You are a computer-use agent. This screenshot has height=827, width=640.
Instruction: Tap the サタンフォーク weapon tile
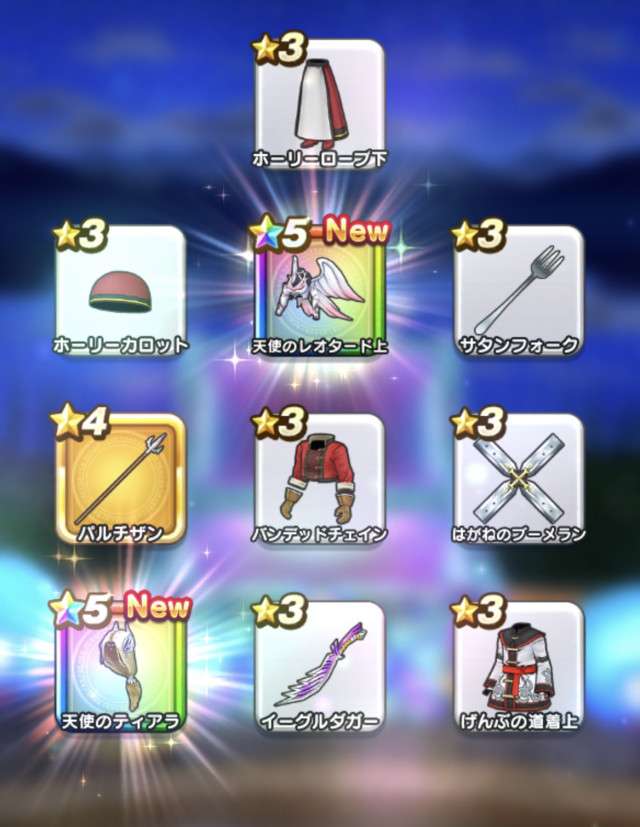pos(519,291)
